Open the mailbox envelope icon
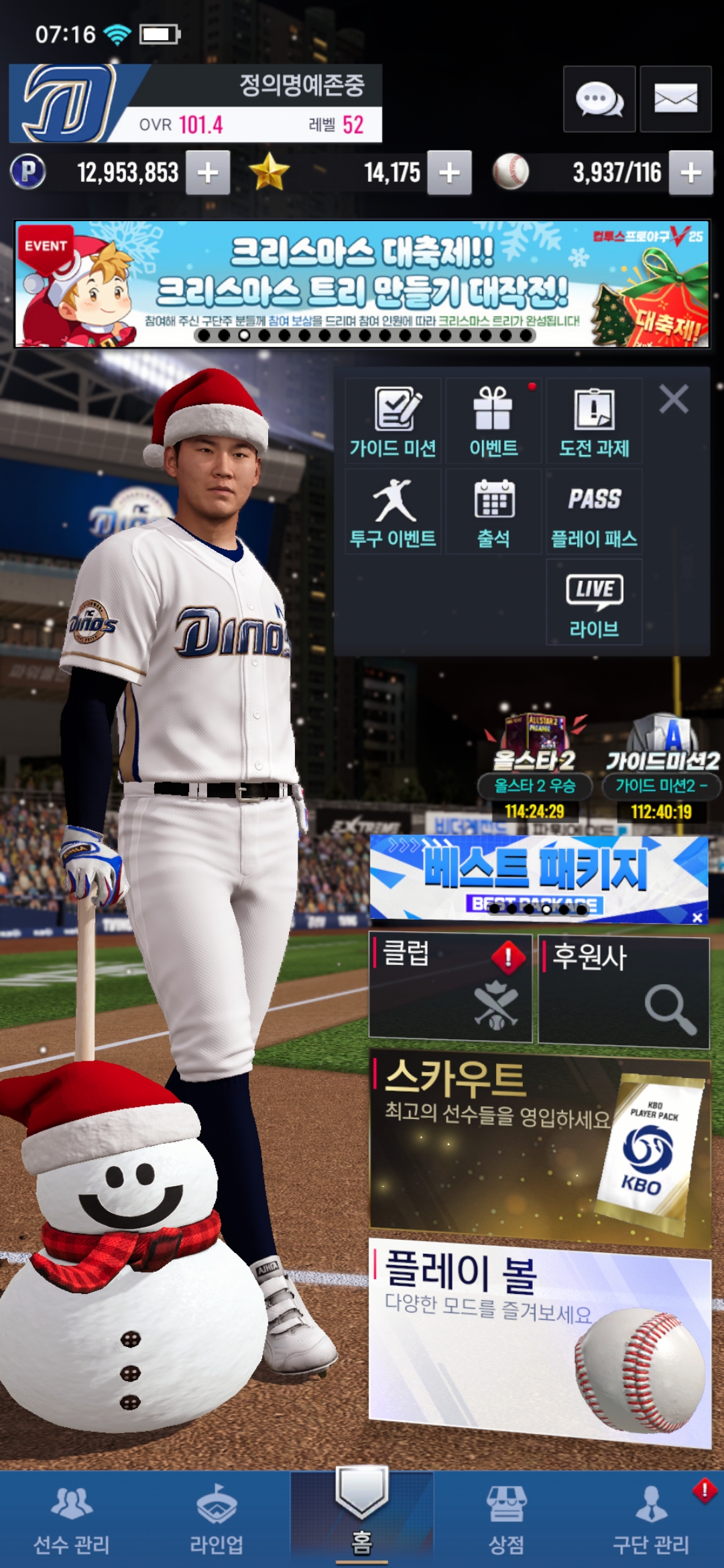Viewport: 724px width, 1568px height. click(x=675, y=99)
